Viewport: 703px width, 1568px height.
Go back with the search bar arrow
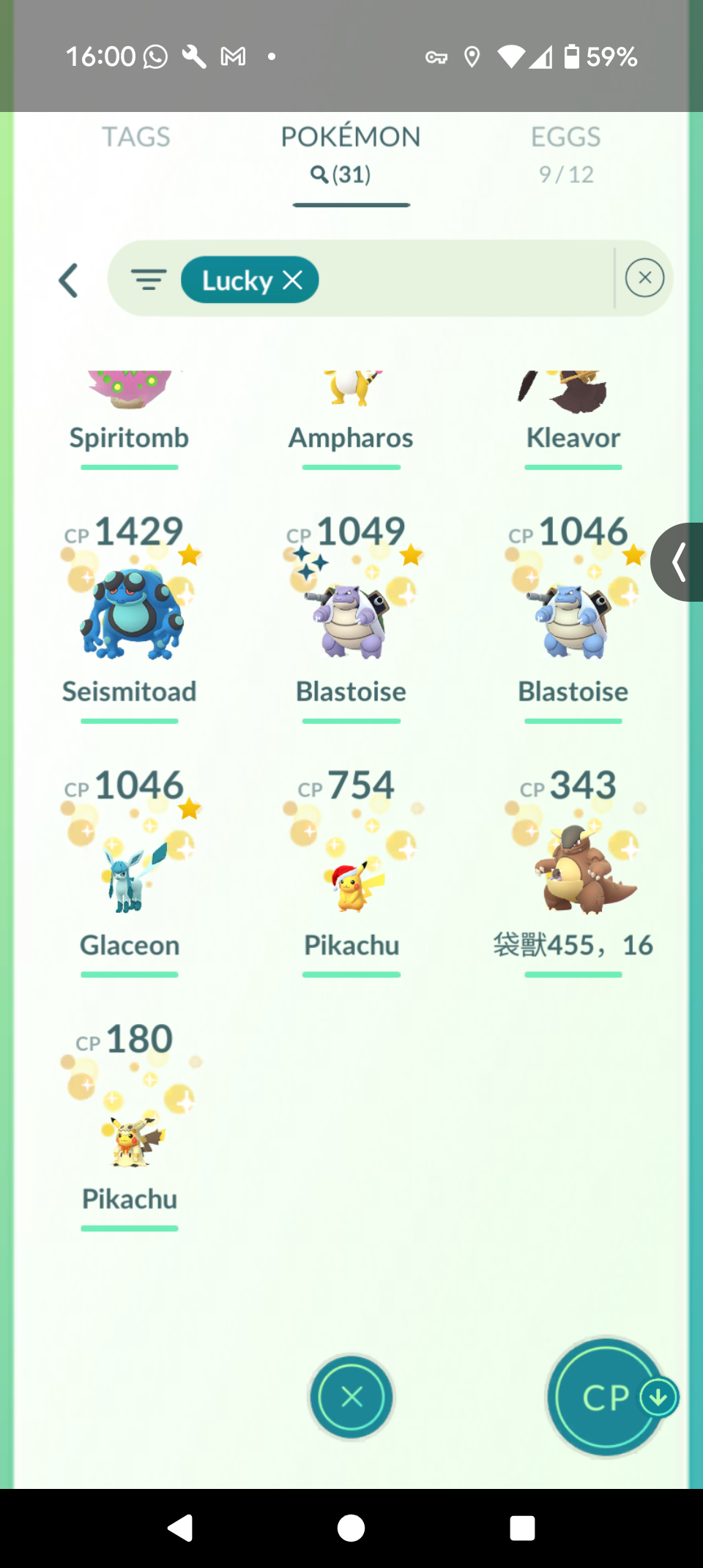(x=68, y=280)
